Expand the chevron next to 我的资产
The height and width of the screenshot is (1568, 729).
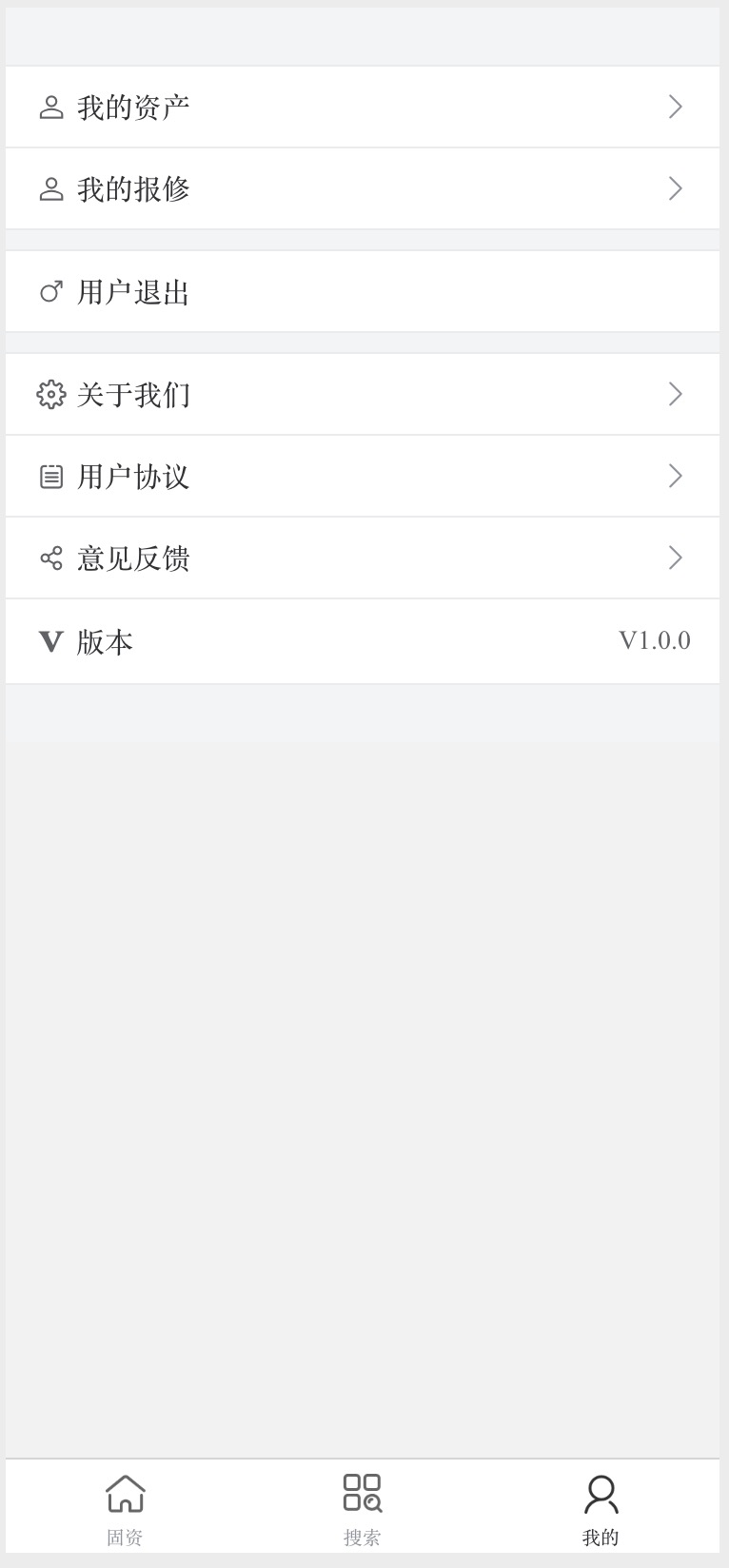click(x=676, y=106)
